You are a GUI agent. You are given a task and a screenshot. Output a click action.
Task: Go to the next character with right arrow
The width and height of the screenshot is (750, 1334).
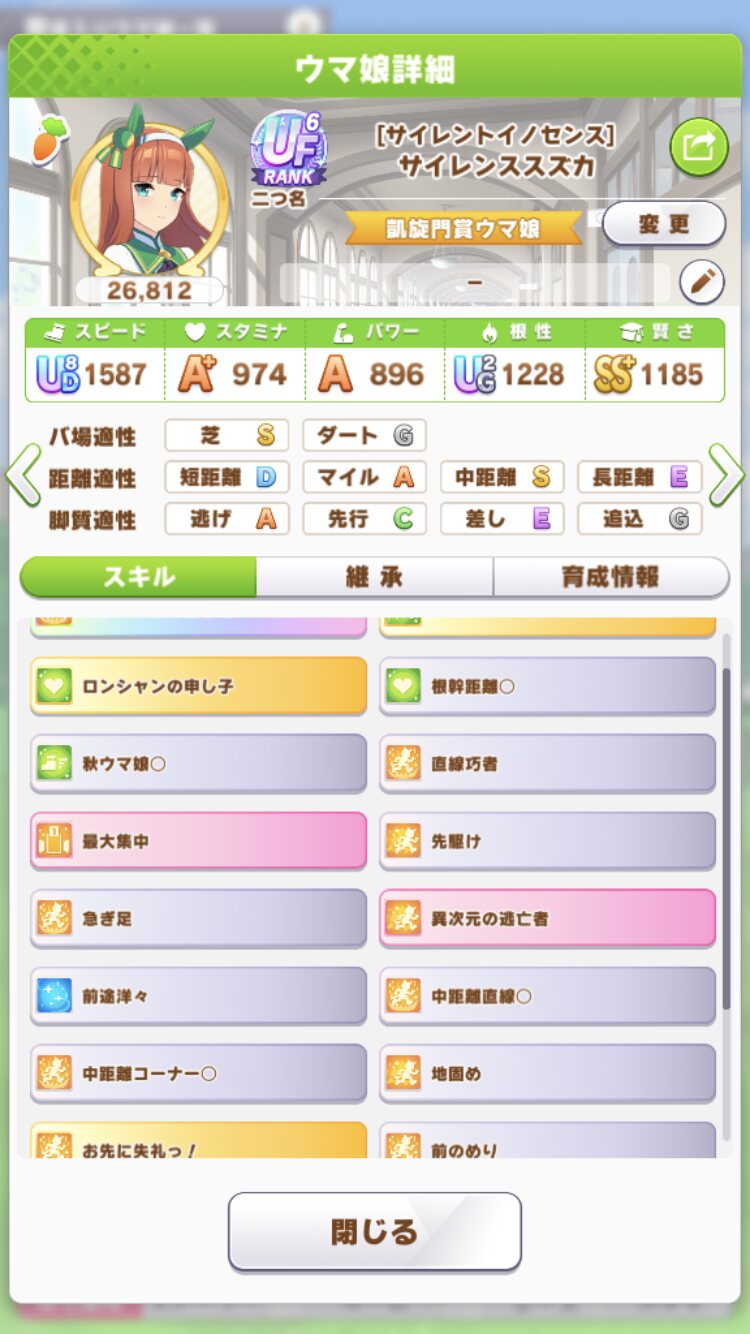tap(727, 476)
